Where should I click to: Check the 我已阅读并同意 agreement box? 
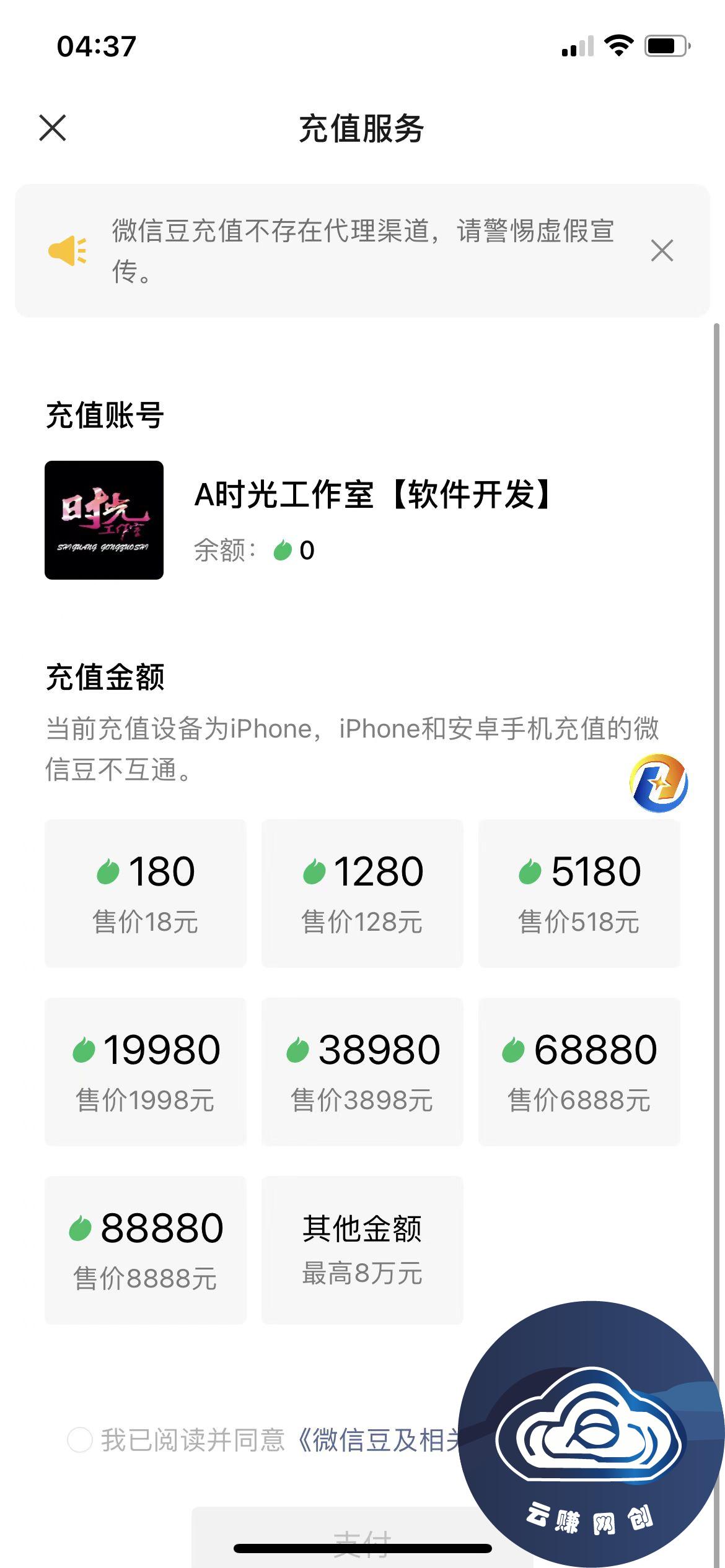click(80, 1440)
